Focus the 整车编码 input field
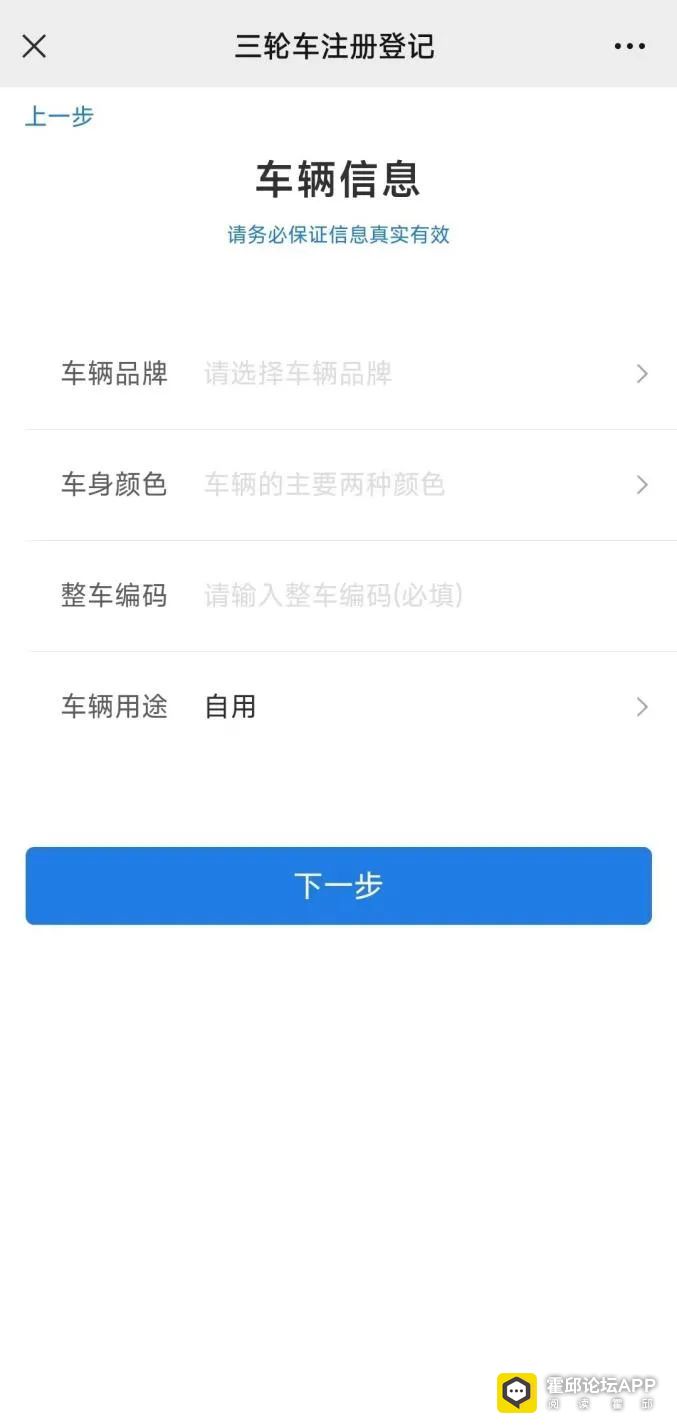The height and width of the screenshot is (1428, 677). tap(420, 596)
